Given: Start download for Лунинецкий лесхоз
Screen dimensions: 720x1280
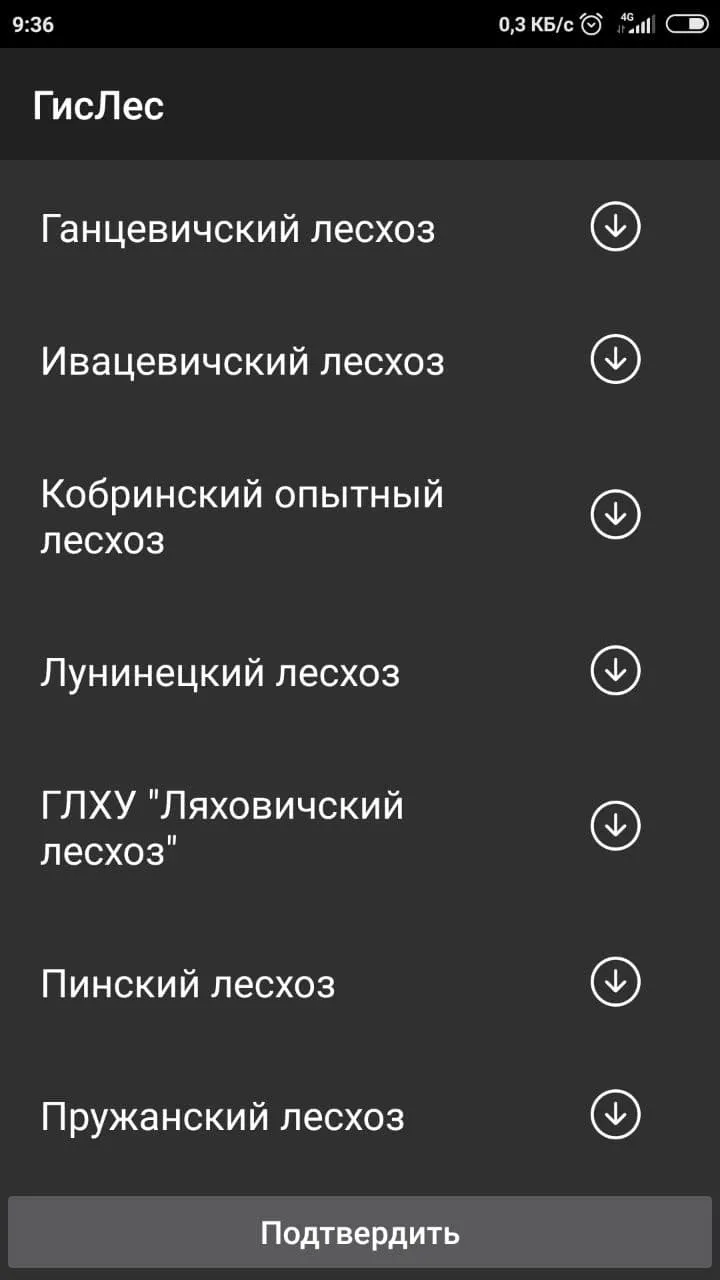Looking at the screenshot, I should pyautogui.click(x=615, y=671).
